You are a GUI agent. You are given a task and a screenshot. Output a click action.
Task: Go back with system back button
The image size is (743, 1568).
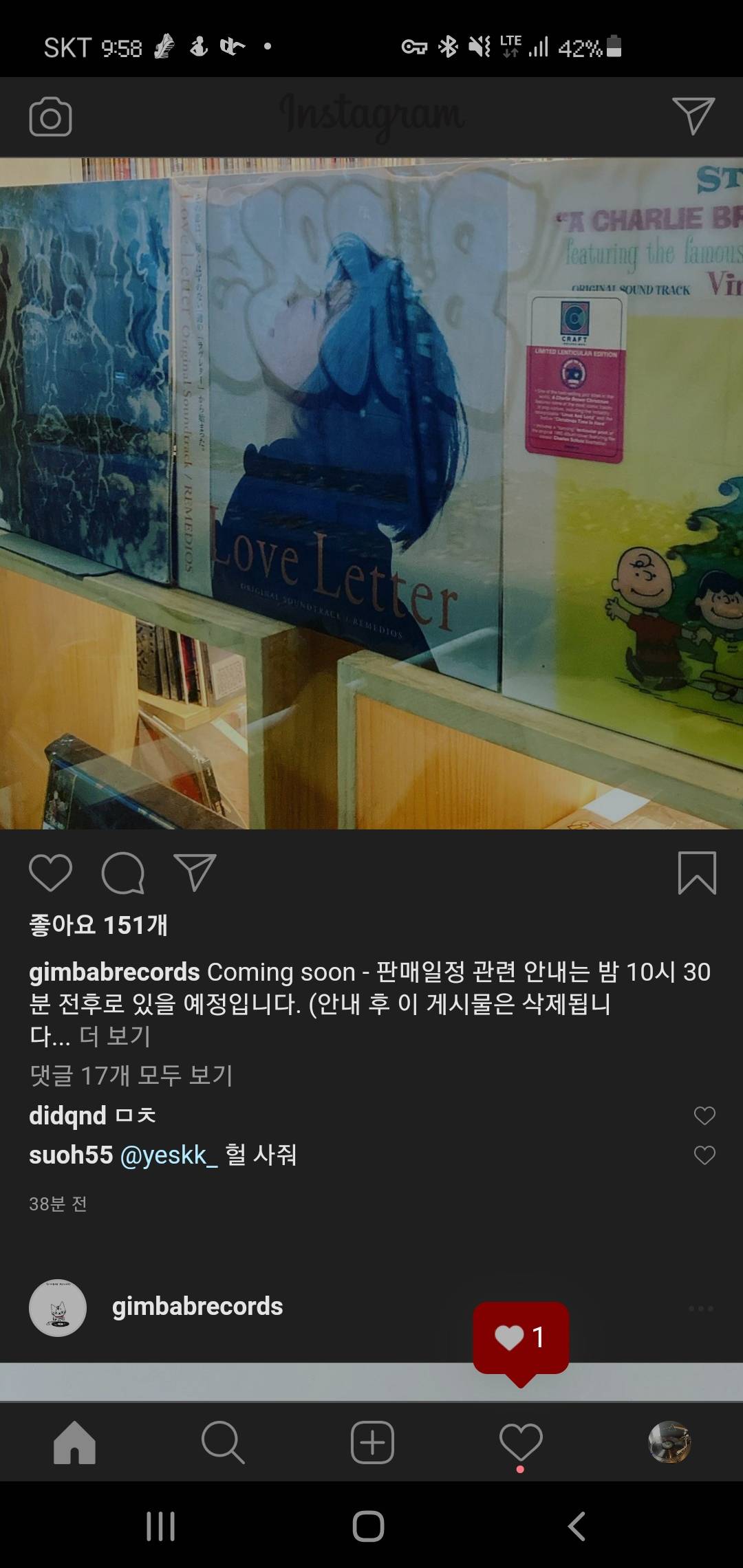(577, 1526)
